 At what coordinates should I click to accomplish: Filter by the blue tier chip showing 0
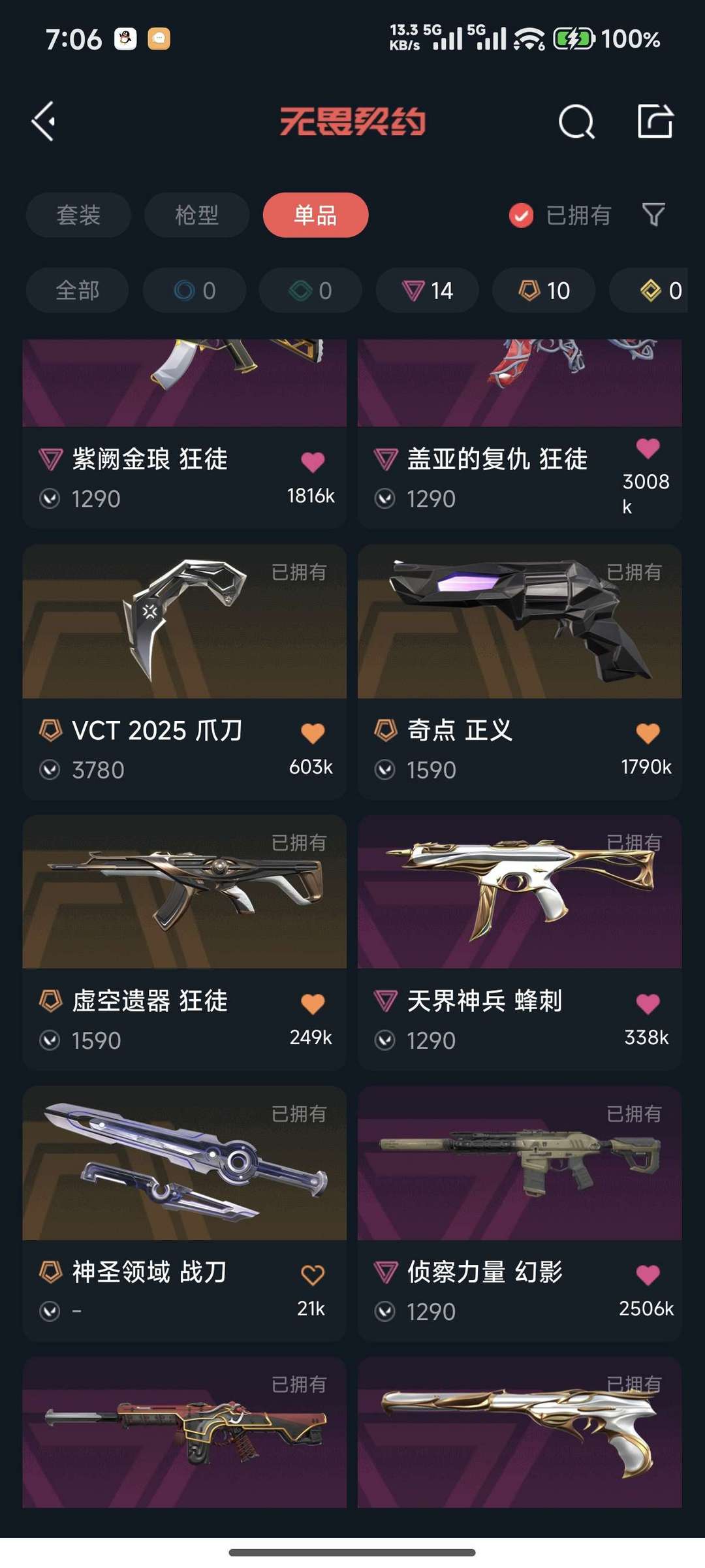(194, 291)
